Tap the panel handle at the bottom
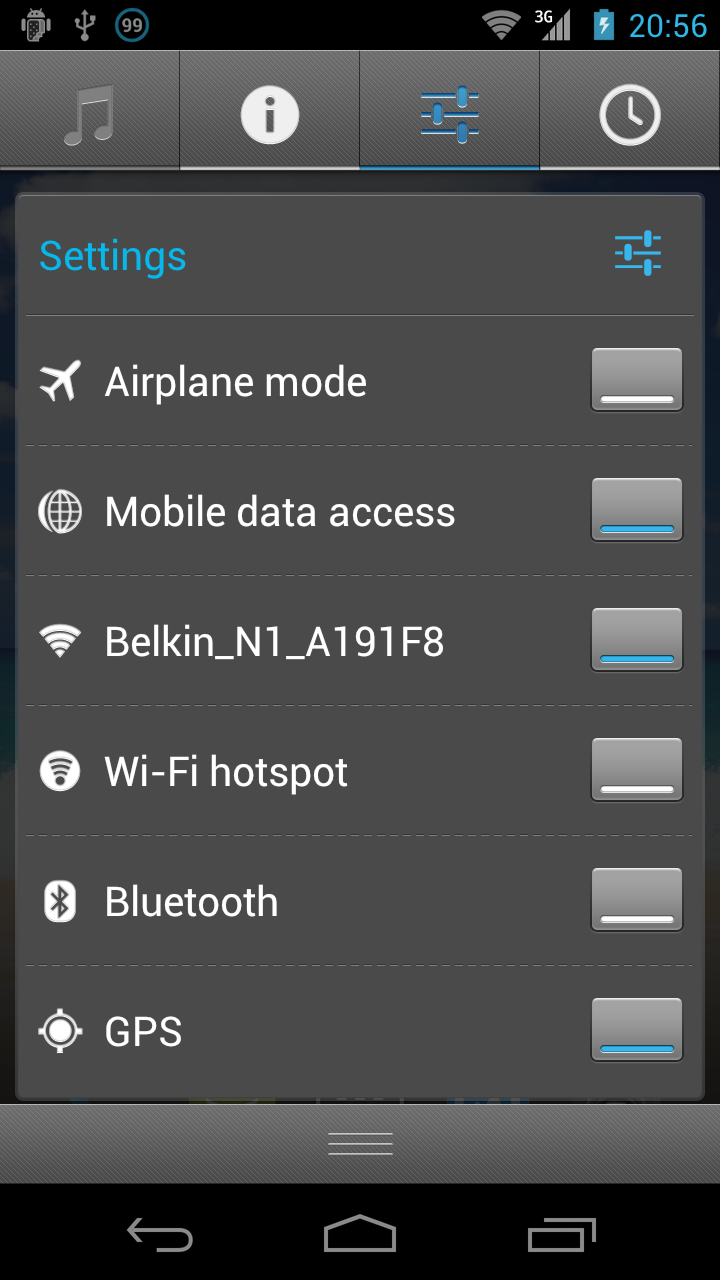 coord(360,1144)
